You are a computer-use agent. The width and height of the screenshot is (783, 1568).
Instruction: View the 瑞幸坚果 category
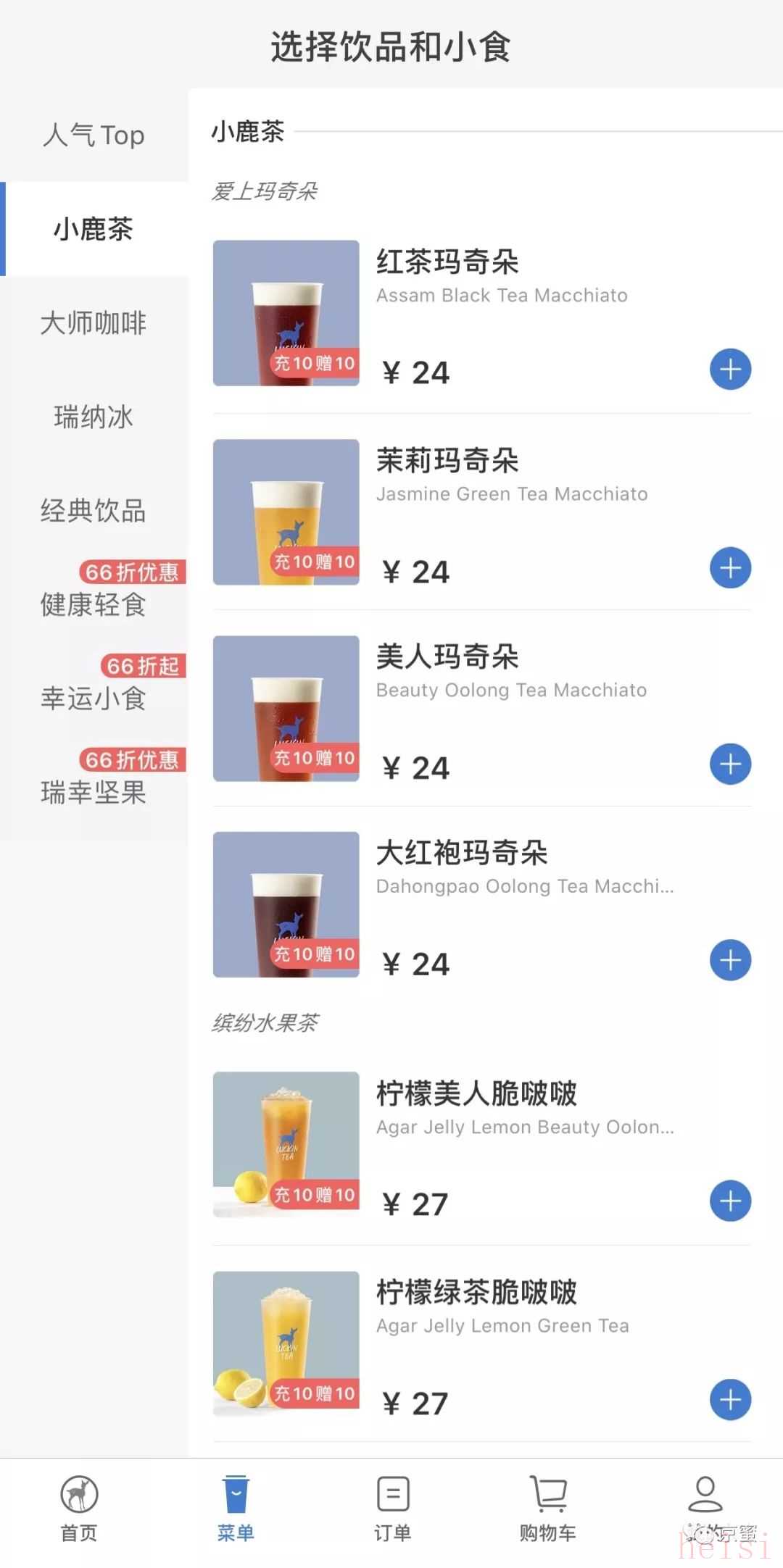94,793
